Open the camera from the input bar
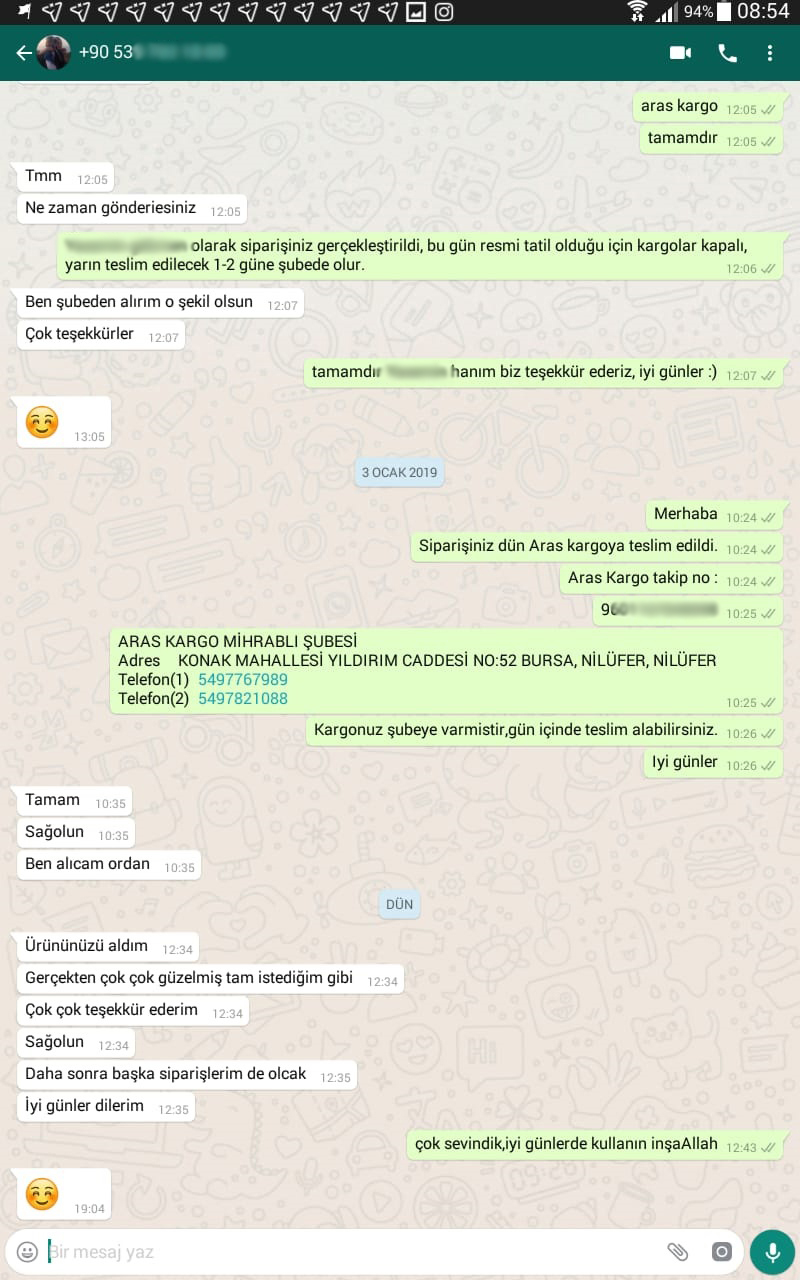This screenshot has height=1280, width=800. tap(721, 1251)
